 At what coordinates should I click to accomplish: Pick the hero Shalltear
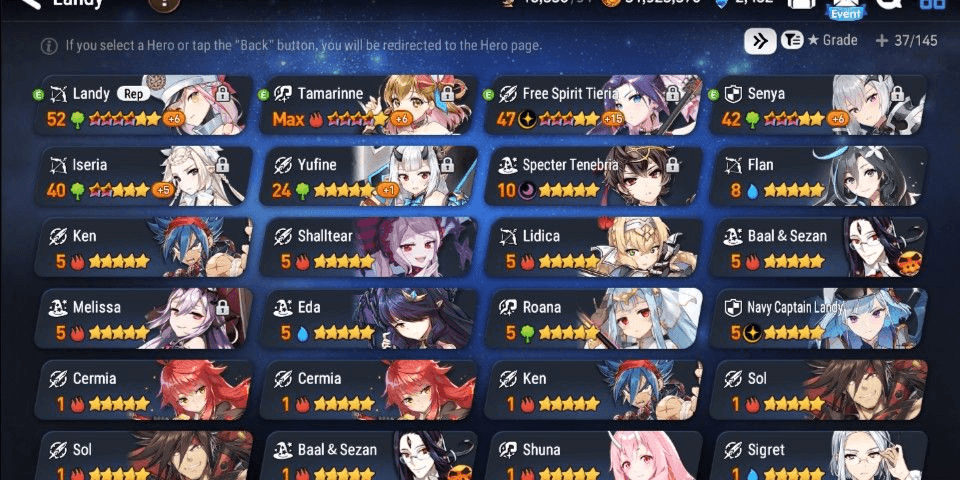click(365, 247)
